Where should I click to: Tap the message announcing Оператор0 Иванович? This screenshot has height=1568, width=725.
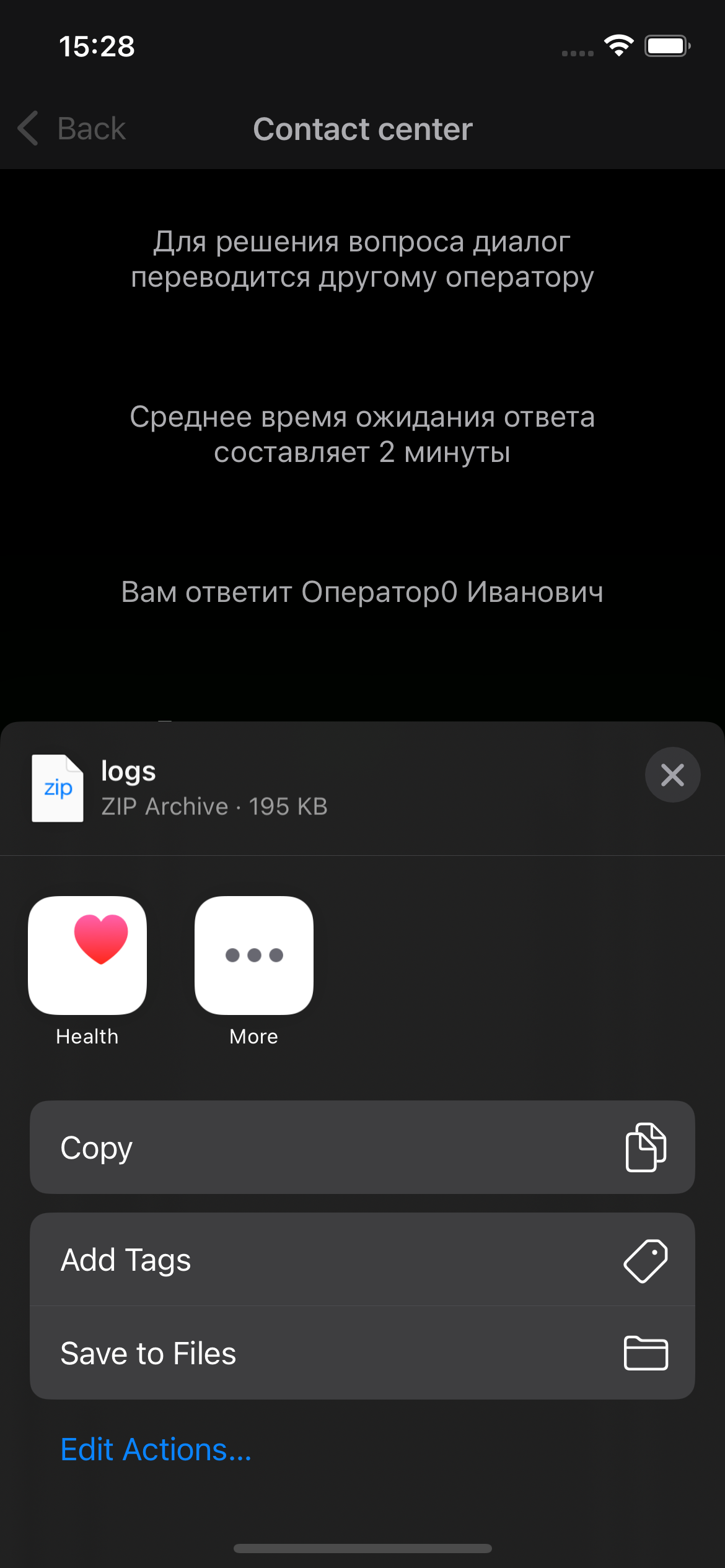pyautogui.click(x=362, y=593)
